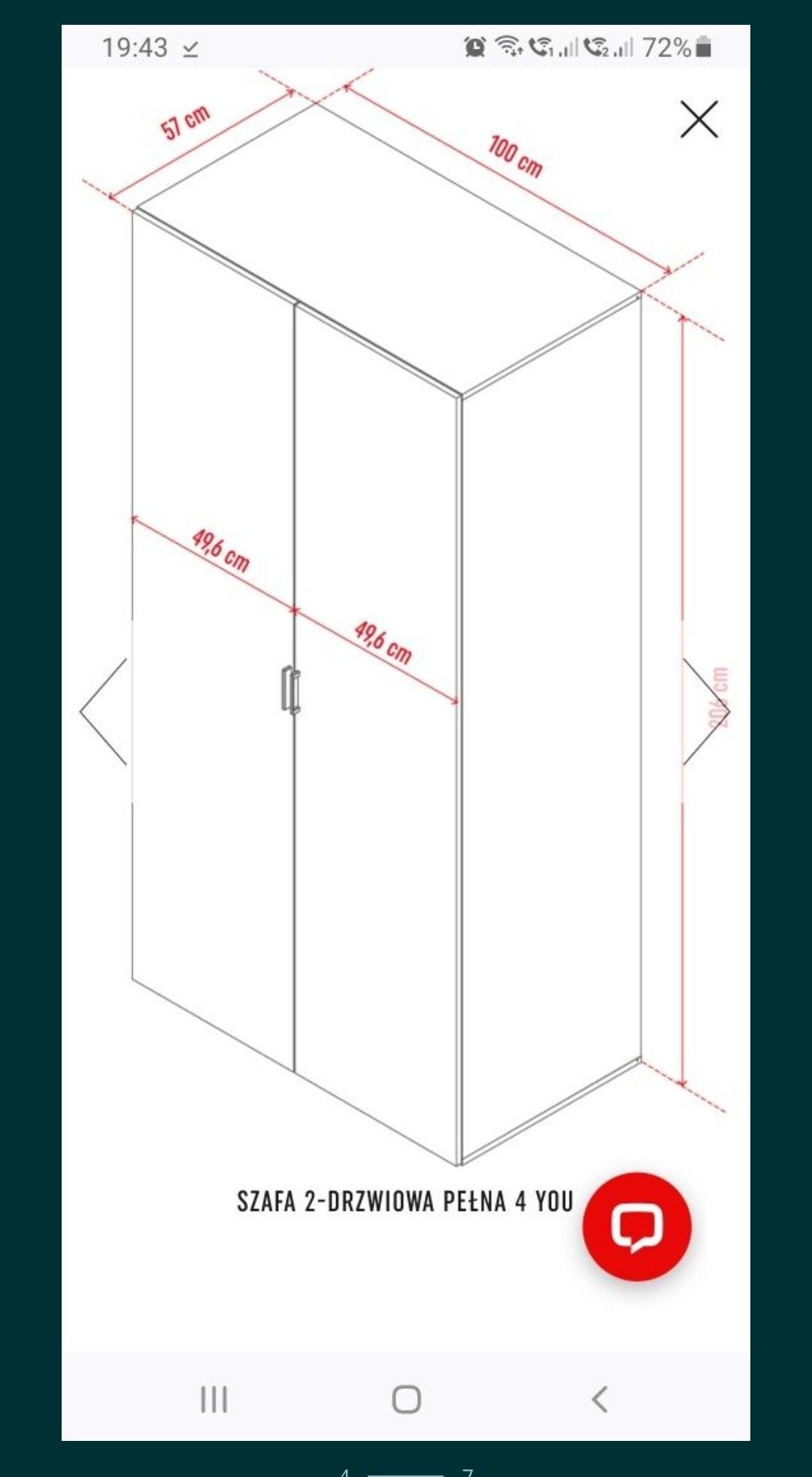Go back with the system back button
Viewport: 812px width, 1477px height.
pyautogui.click(x=599, y=1400)
